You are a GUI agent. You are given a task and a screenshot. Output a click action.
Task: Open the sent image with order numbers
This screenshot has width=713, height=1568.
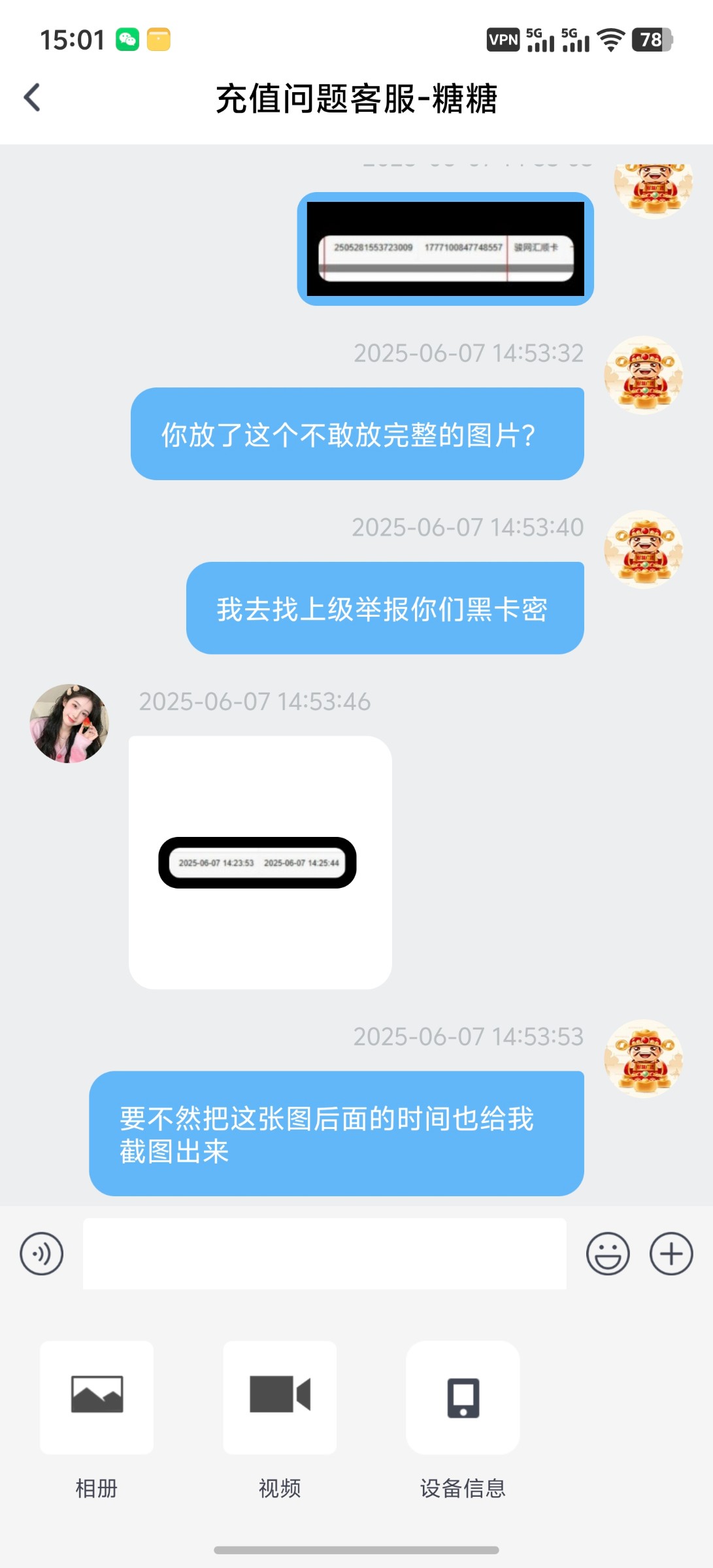pos(446,249)
